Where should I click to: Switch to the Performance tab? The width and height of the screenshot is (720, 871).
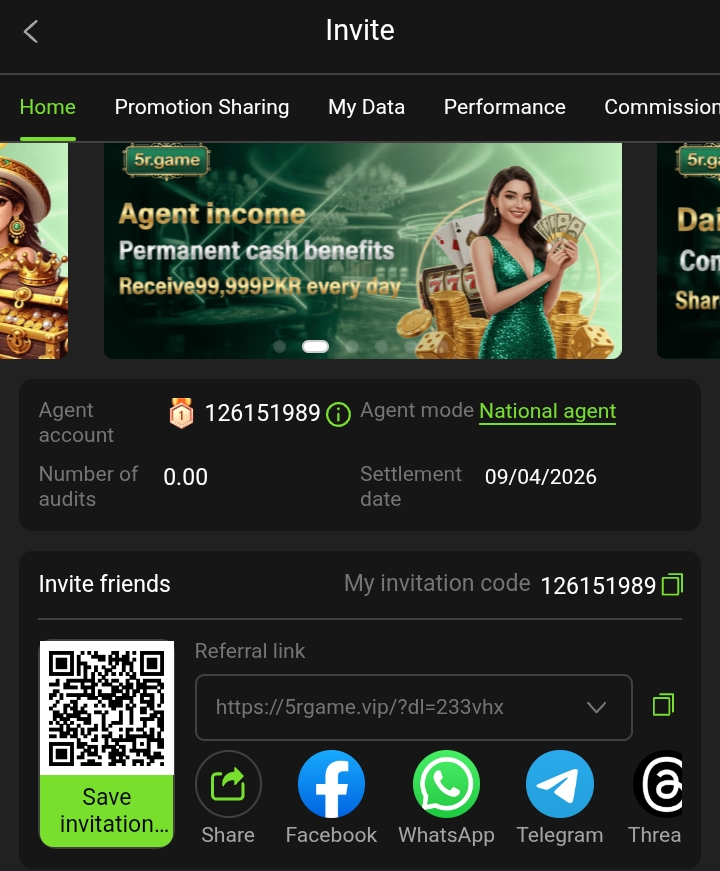coord(504,107)
